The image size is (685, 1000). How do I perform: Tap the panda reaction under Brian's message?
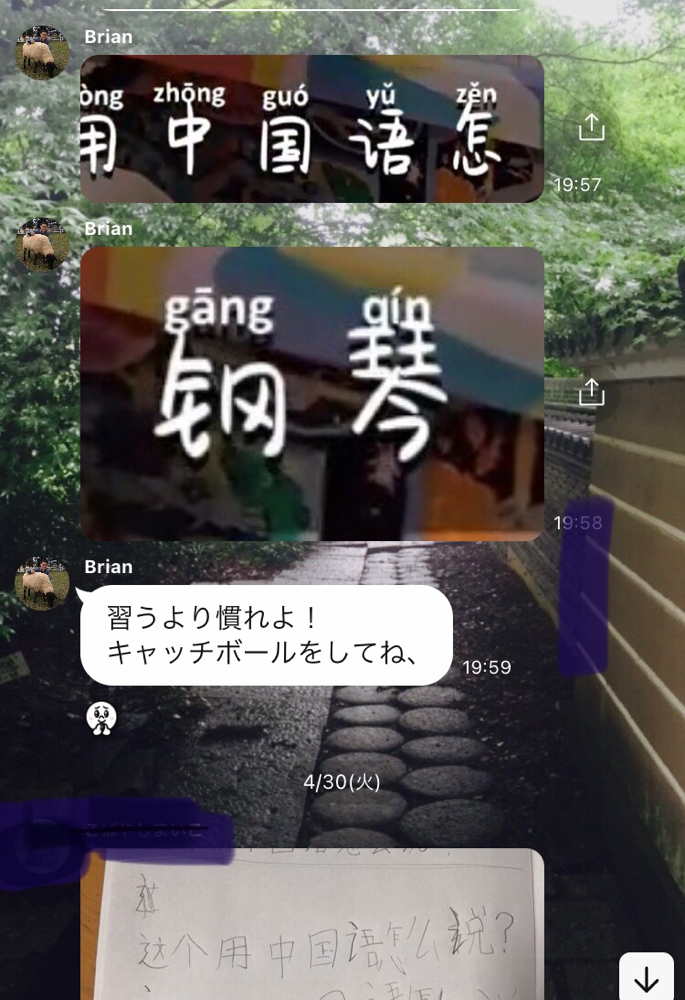tap(101, 718)
